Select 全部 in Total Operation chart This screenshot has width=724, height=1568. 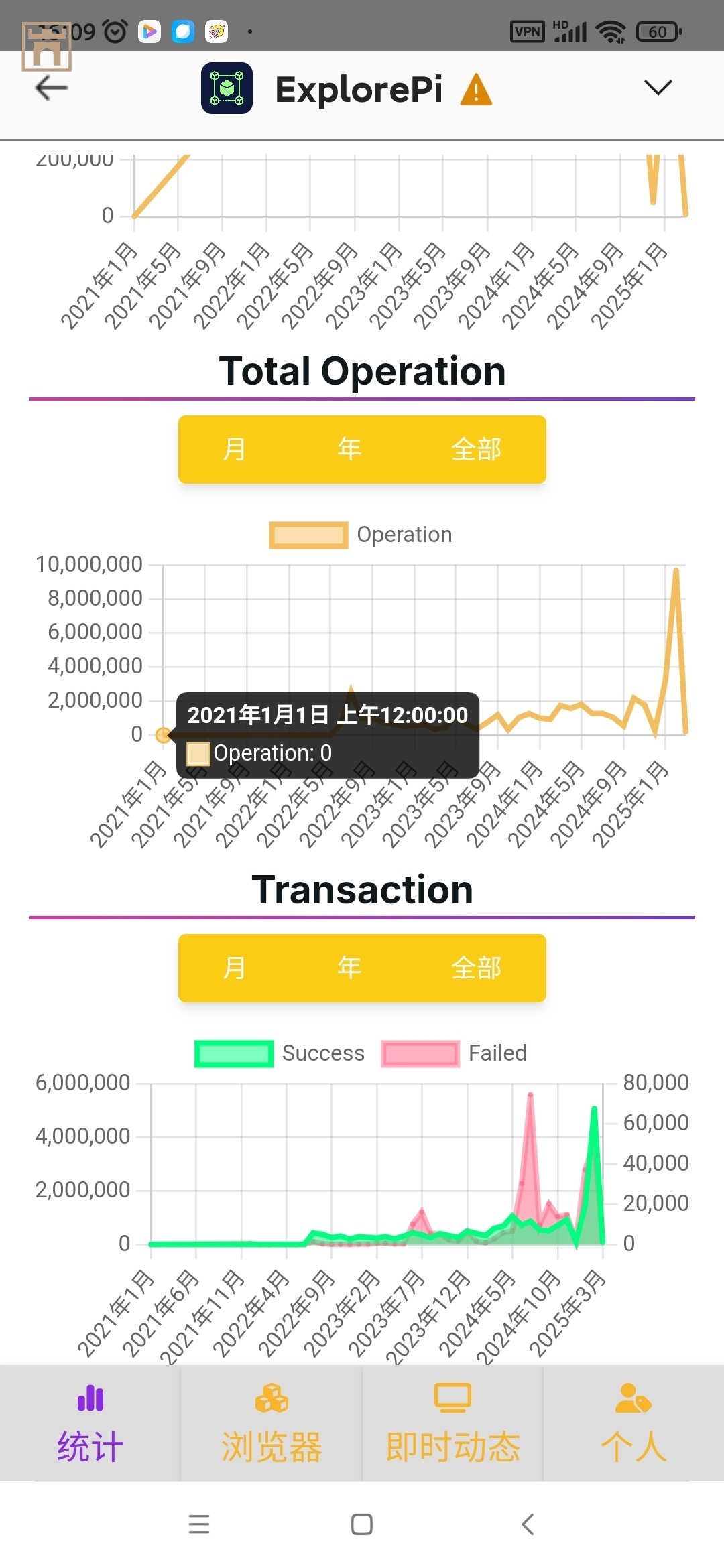[476, 449]
